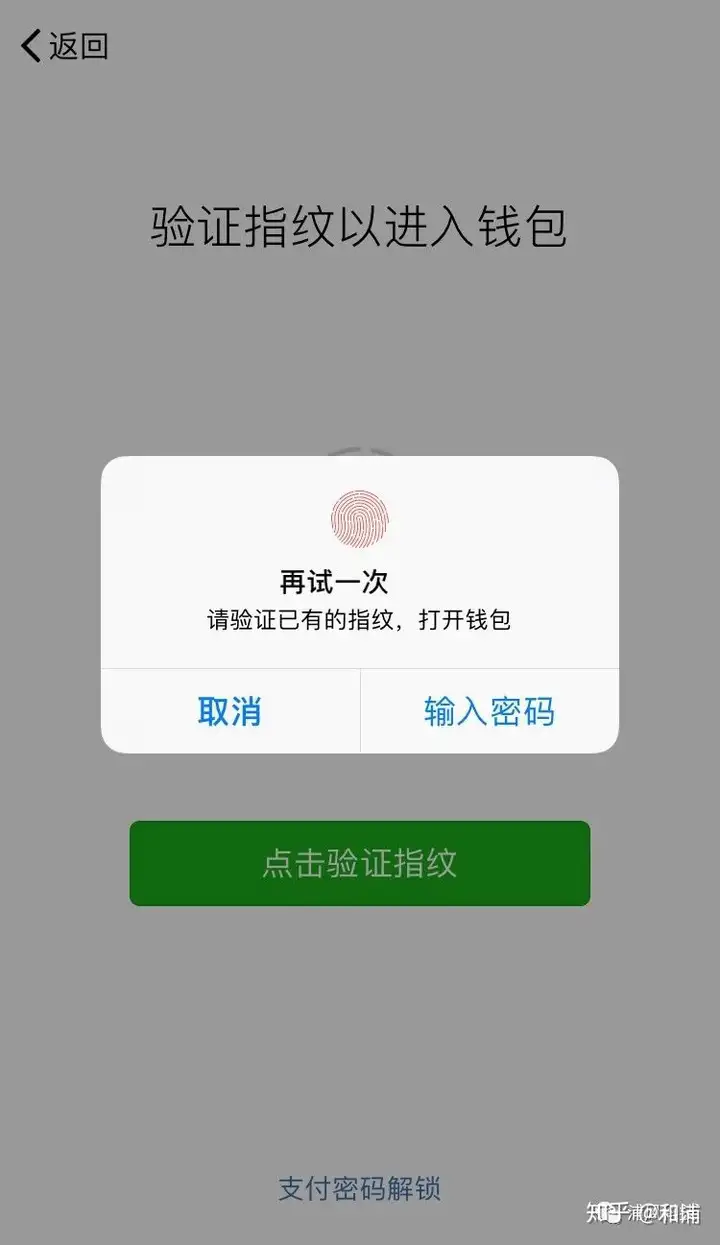Cancel the fingerprint verification dialog
The height and width of the screenshot is (1245, 720).
tap(230, 711)
